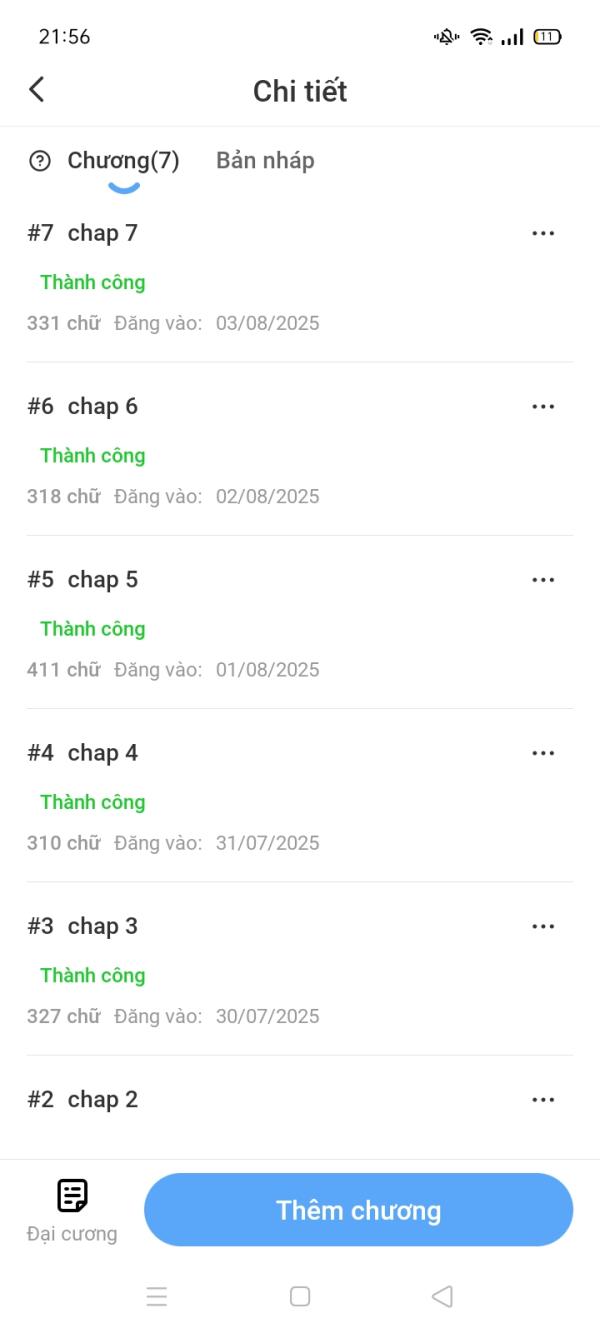Open chapter #6 chap 6
The image size is (600, 1333).
300,449
